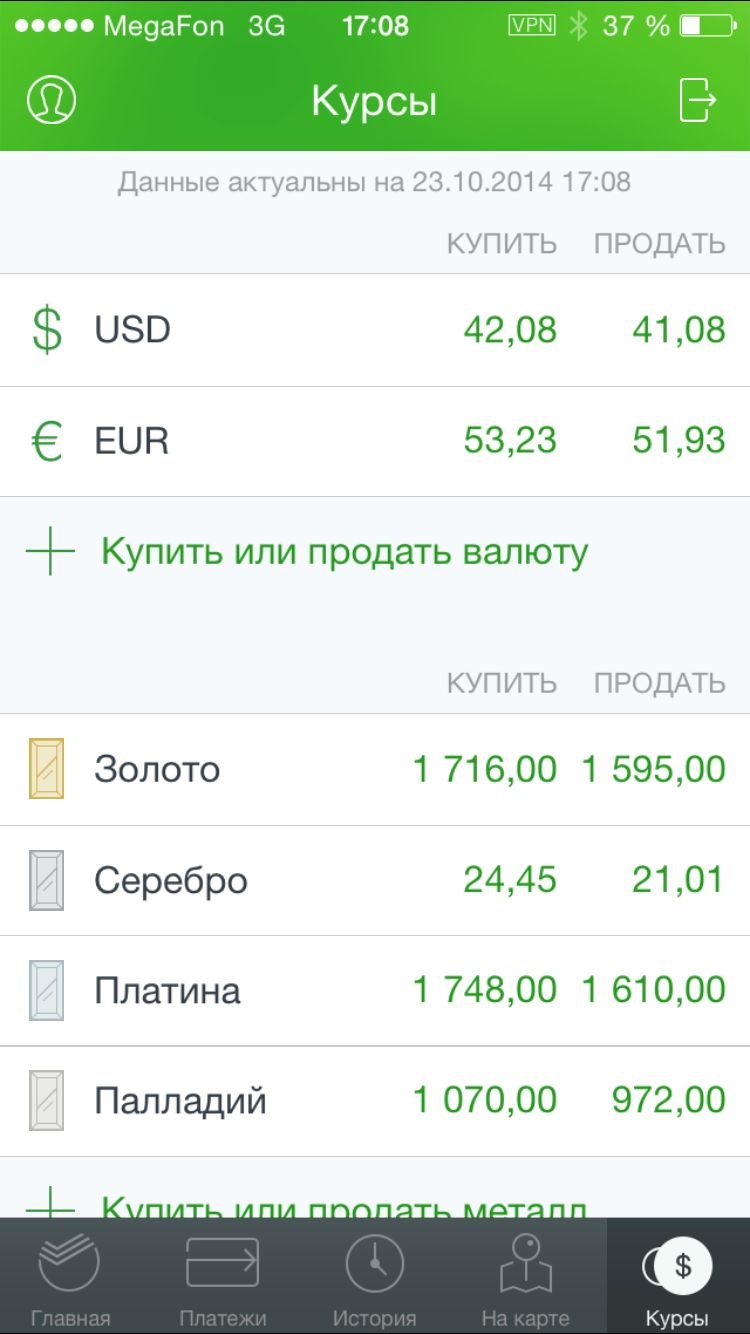Switch to the Главная tab
The height and width of the screenshot is (1334, 750).
tap(70, 1278)
